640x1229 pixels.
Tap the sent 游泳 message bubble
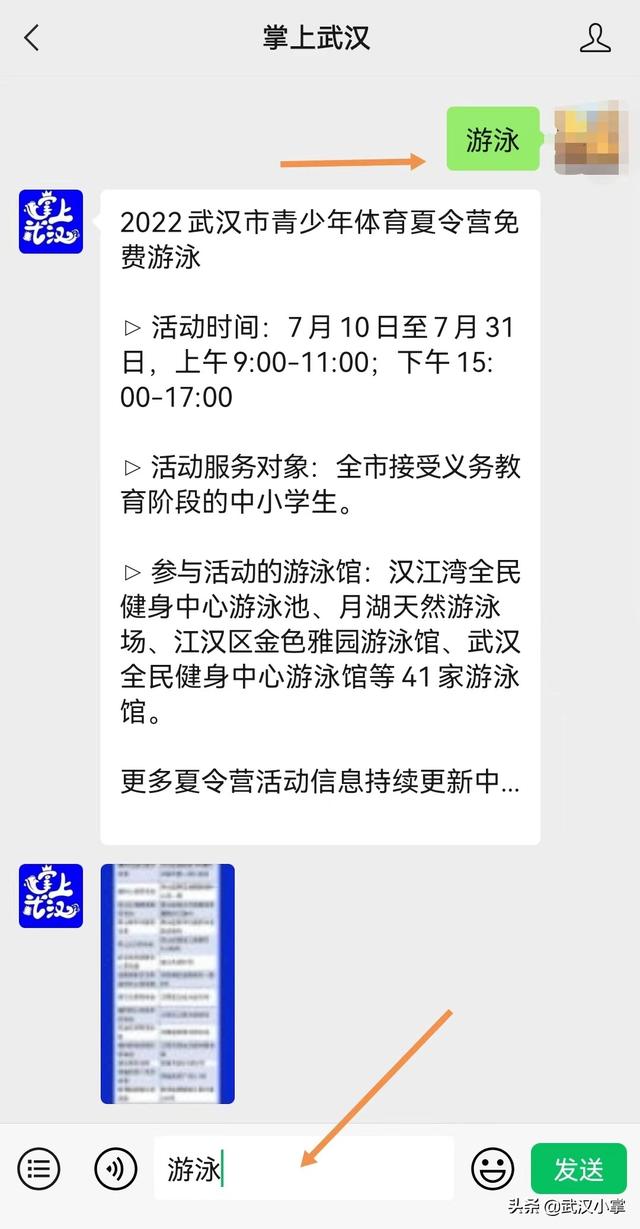(x=492, y=140)
